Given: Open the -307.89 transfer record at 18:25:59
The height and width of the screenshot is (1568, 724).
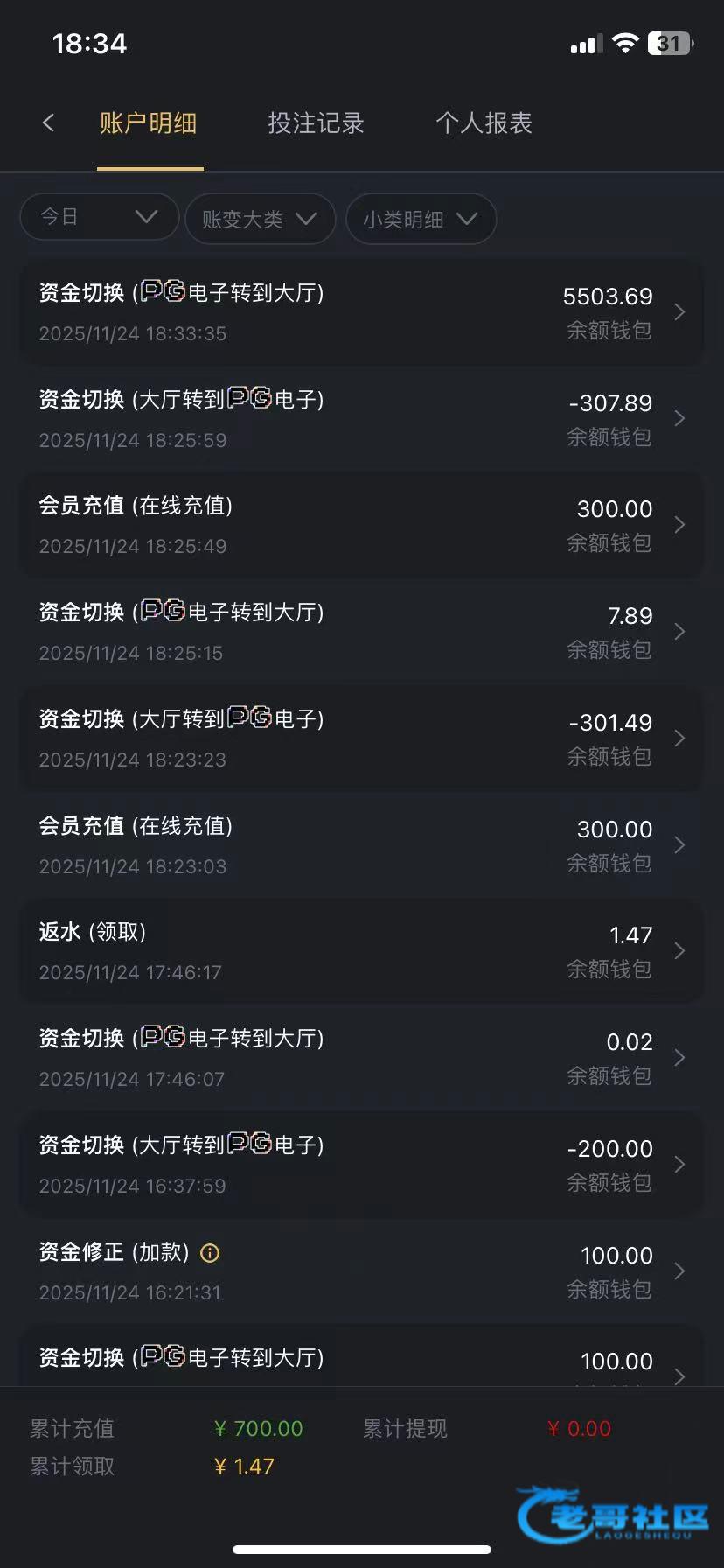Looking at the screenshot, I should click(361, 419).
